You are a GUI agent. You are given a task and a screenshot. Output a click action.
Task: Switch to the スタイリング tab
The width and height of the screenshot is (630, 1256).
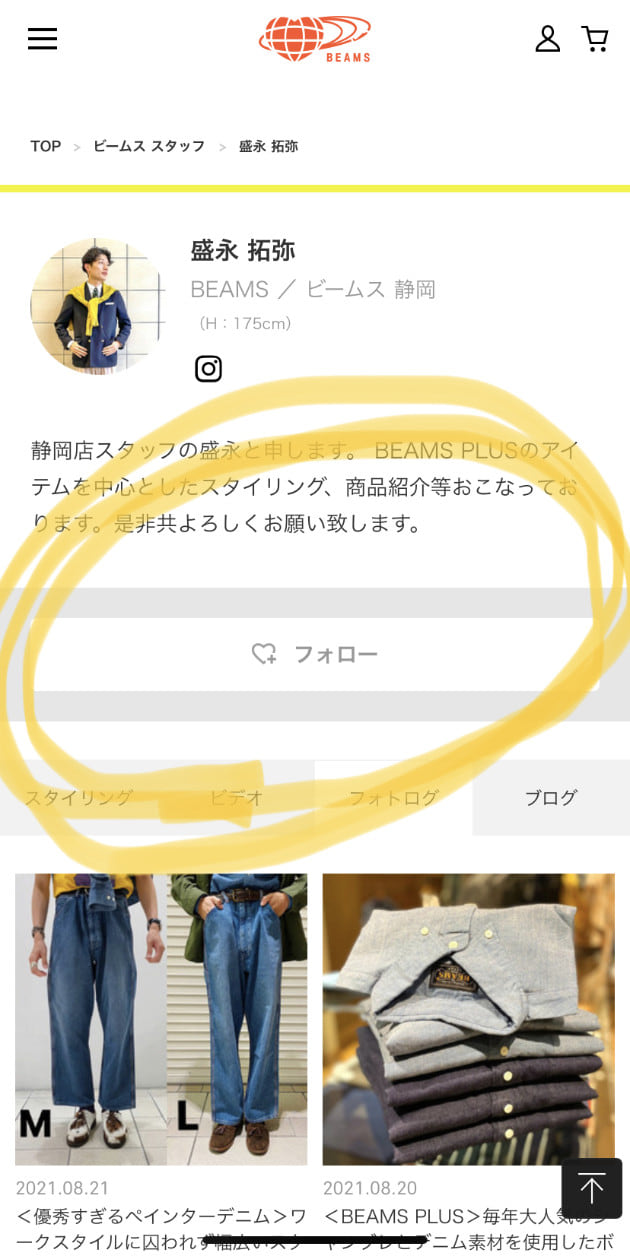[78, 797]
